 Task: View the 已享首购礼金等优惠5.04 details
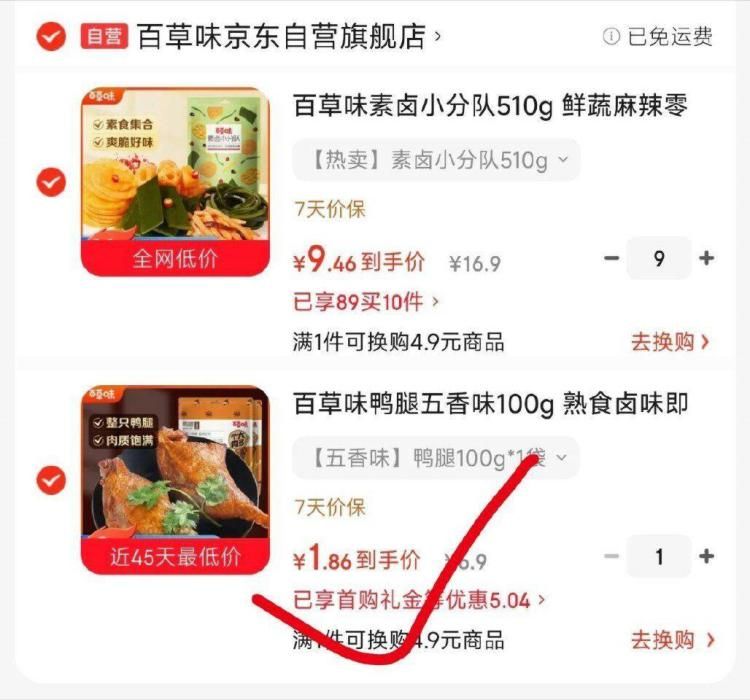click(419, 600)
